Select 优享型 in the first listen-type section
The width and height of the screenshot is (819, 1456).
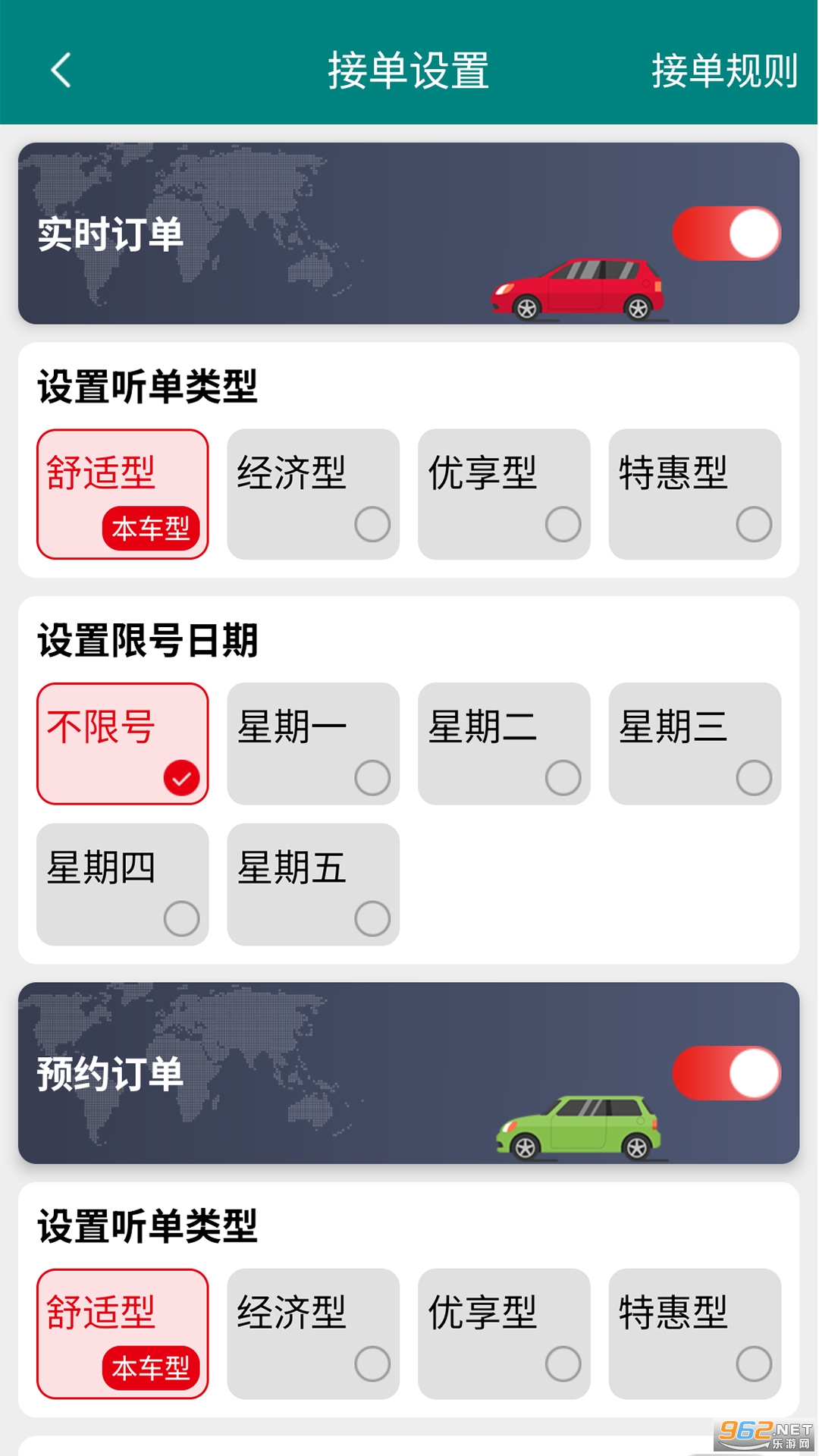[504, 494]
